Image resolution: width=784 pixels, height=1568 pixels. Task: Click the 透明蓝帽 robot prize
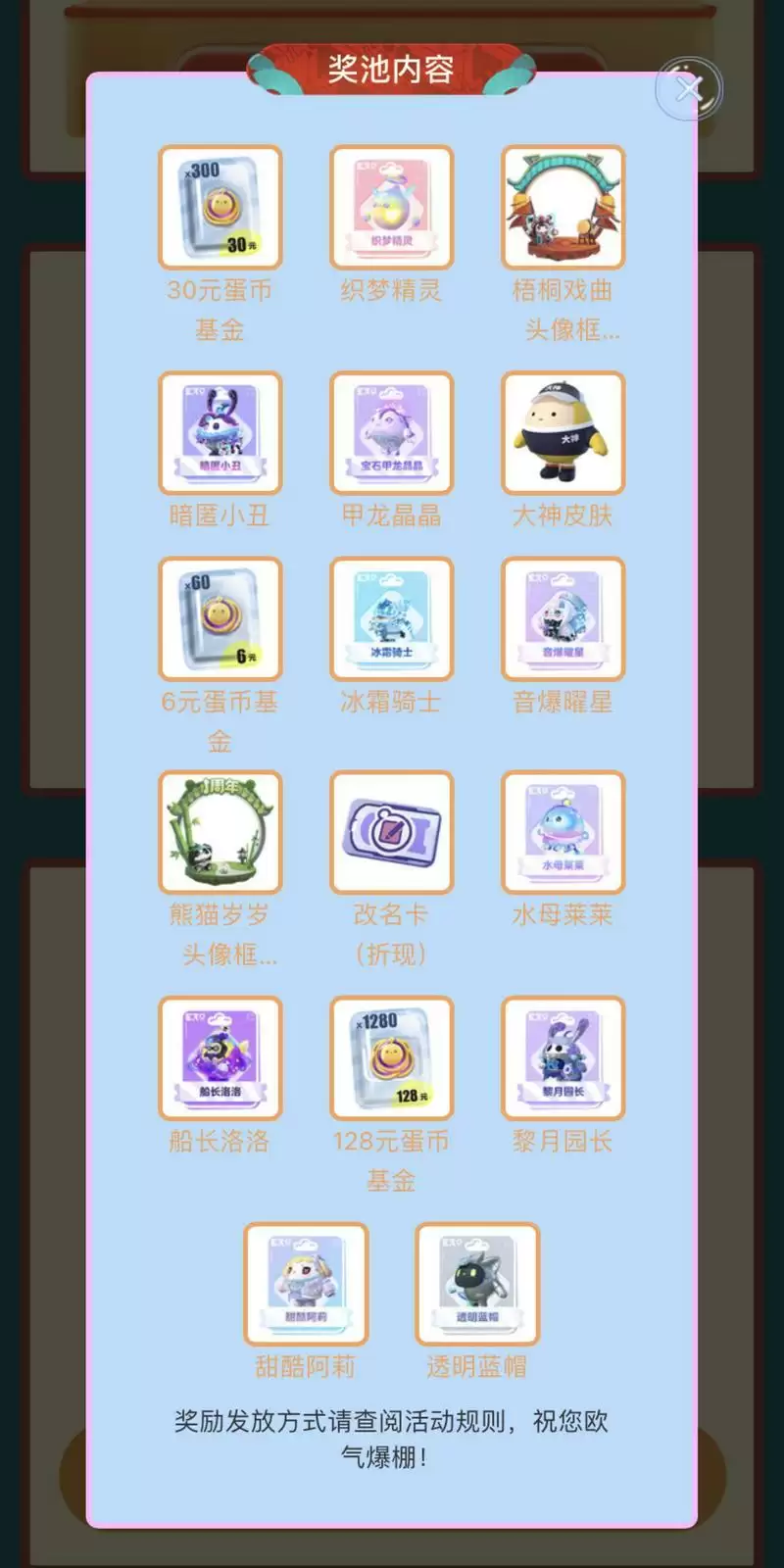click(x=477, y=1282)
